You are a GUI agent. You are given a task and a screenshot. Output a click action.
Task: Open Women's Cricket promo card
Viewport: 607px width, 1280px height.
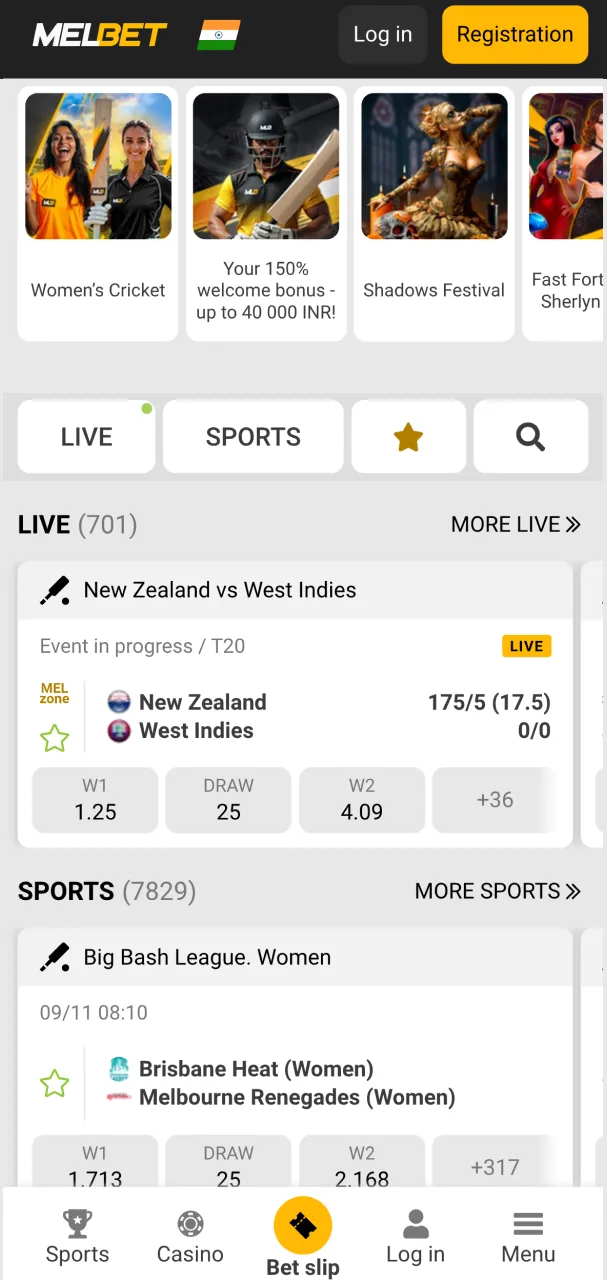click(98, 212)
